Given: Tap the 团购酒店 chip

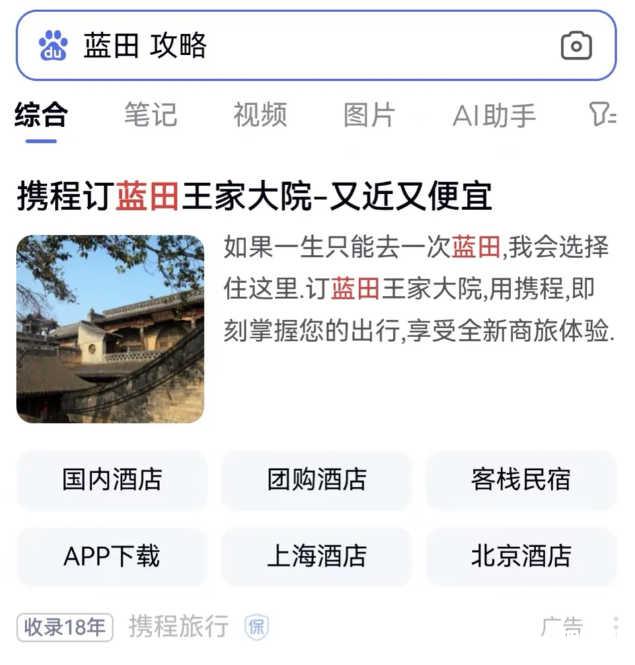Looking at the screenshot, I should click(x=316, y=479).
